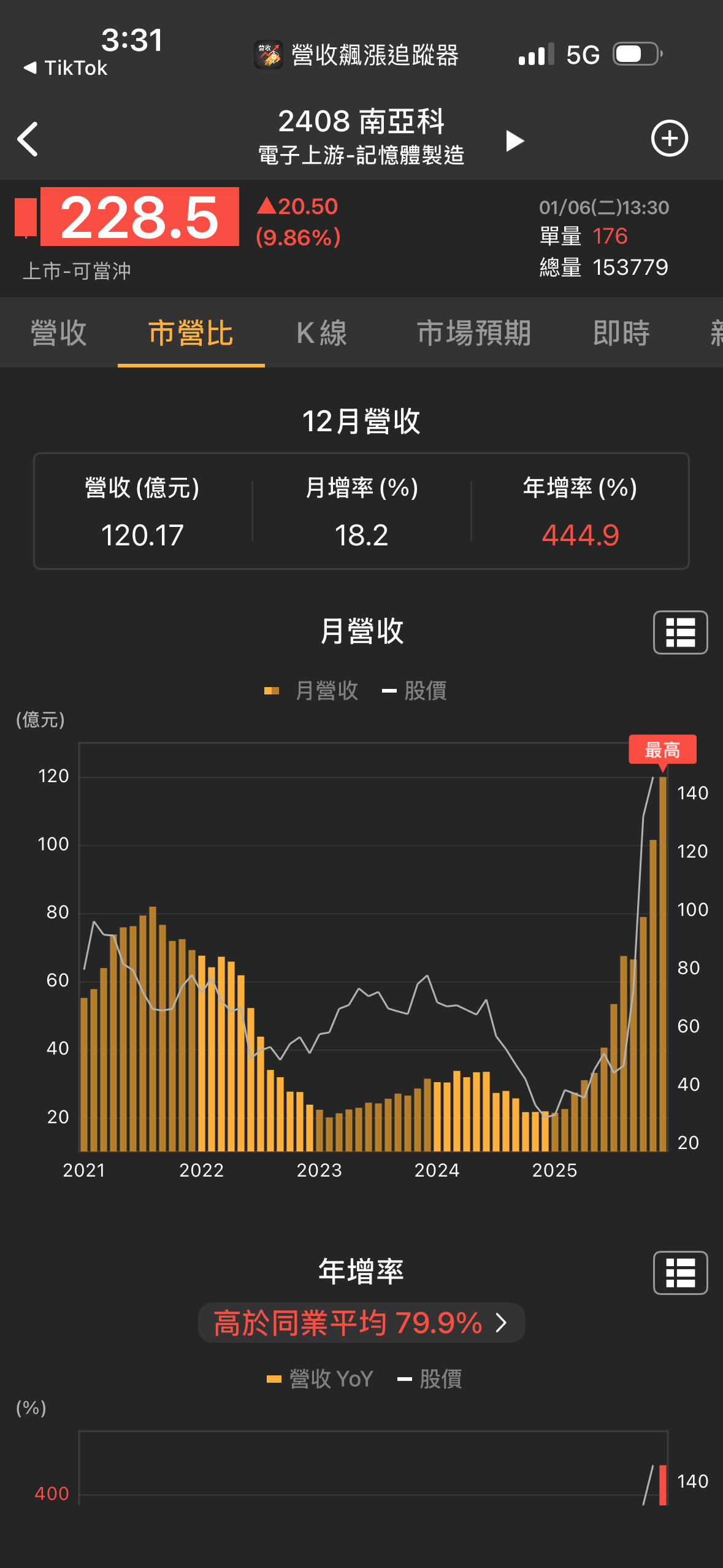Screen dimensions: 723x1568
Task: Switch to the next stock with the arrow
Action: click(x=515, y=140)
